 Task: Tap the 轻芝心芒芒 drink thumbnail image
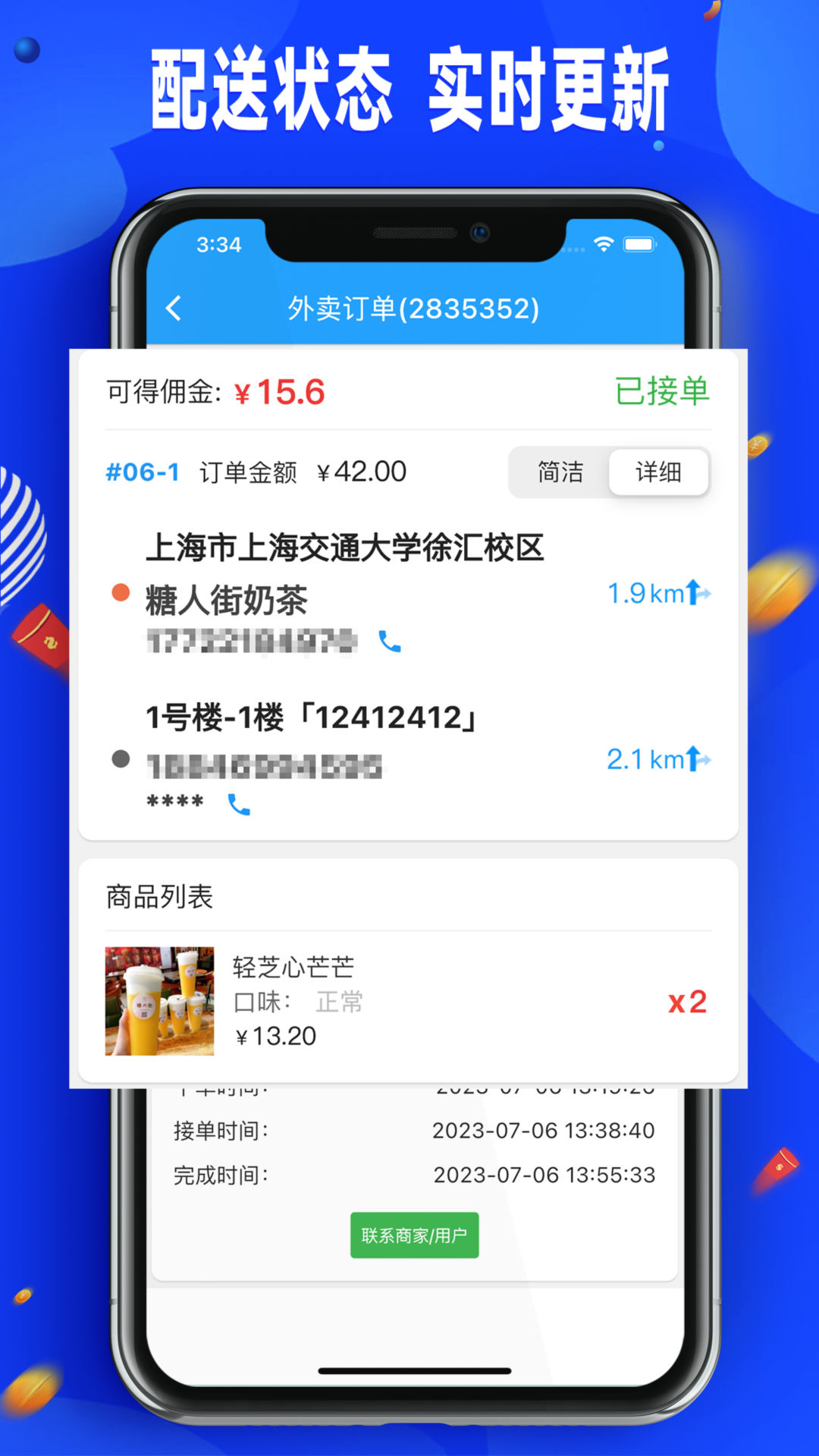coord(158,1001)
